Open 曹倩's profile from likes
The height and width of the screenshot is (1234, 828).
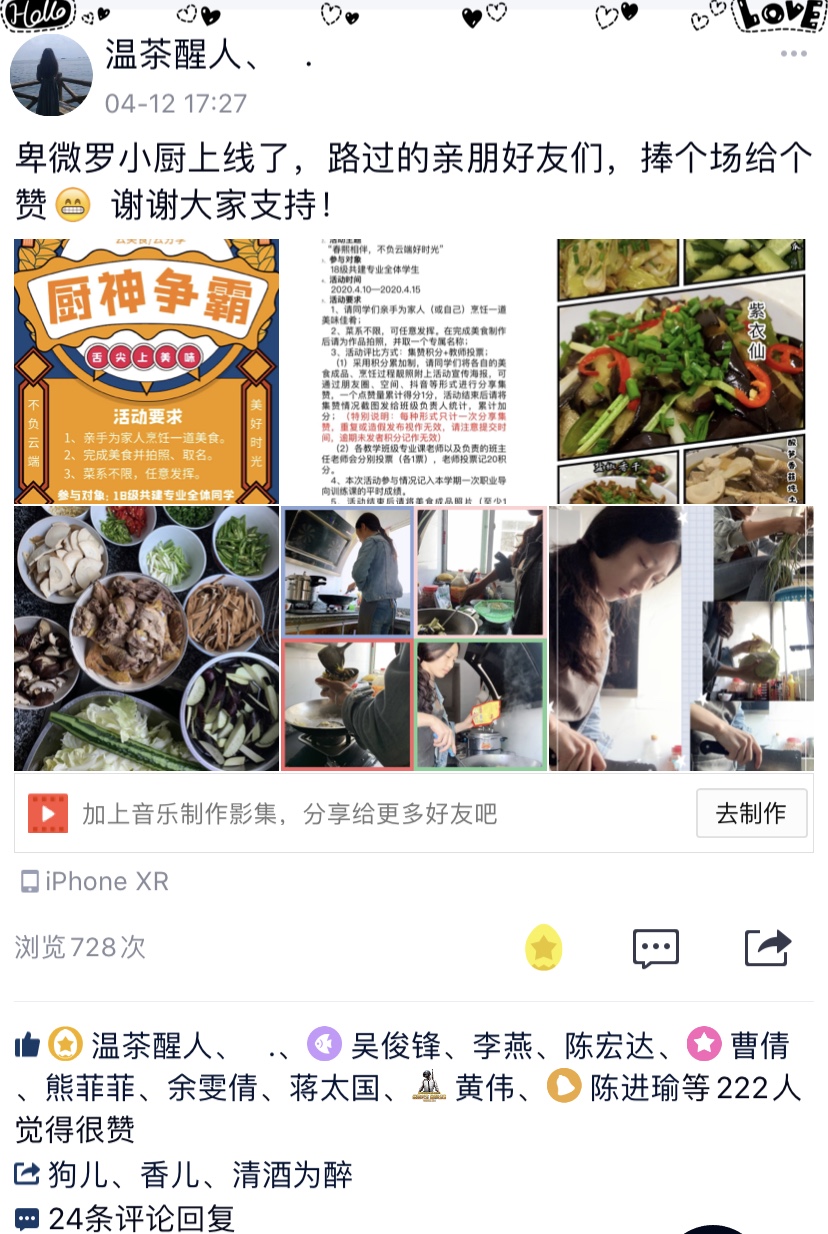(x=759, y=1046)
